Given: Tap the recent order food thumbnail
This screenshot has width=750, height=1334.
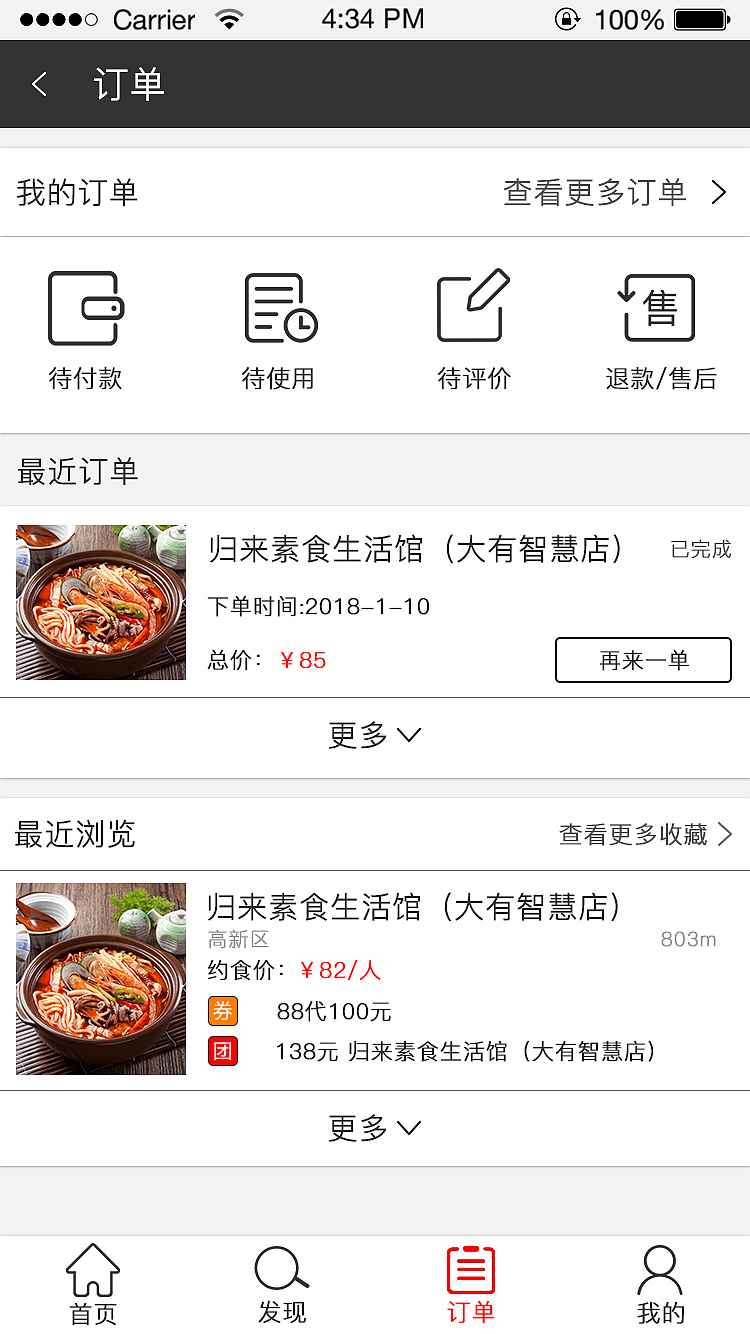Looking at the screenshot, I should tap(100, 602).
